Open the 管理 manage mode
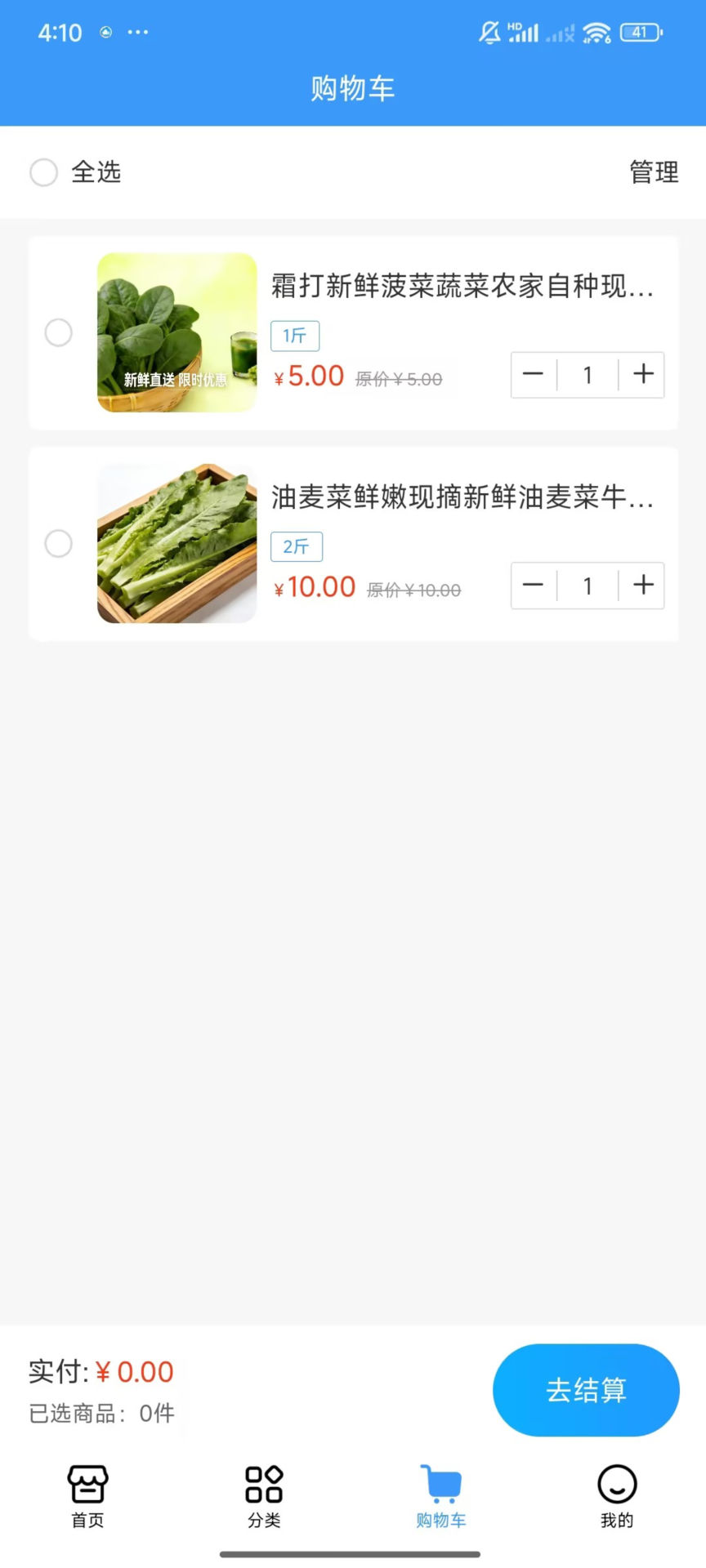This screenshot has height=1568, width=706. 653,172
